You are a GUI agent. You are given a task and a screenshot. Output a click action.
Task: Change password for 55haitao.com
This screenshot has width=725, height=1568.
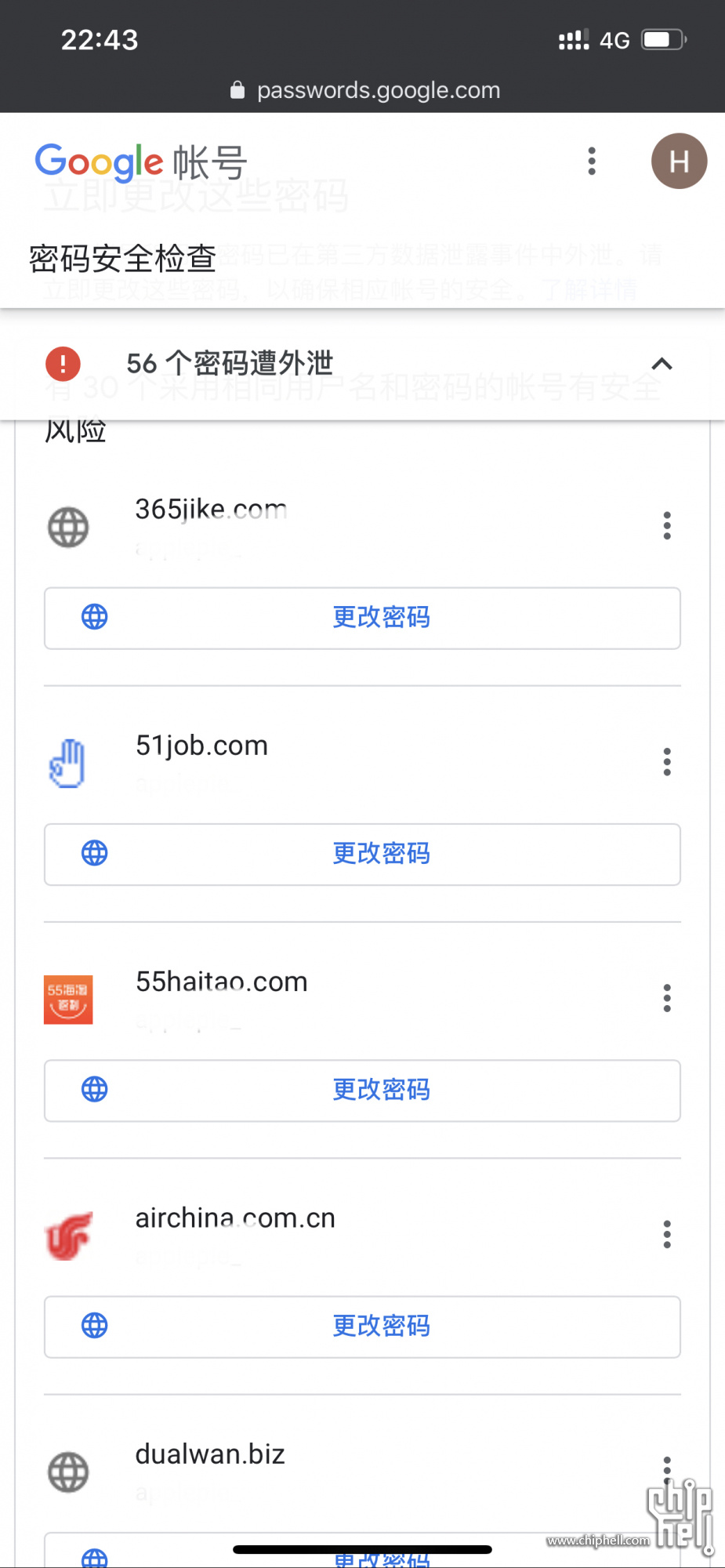coord(362,1091)
